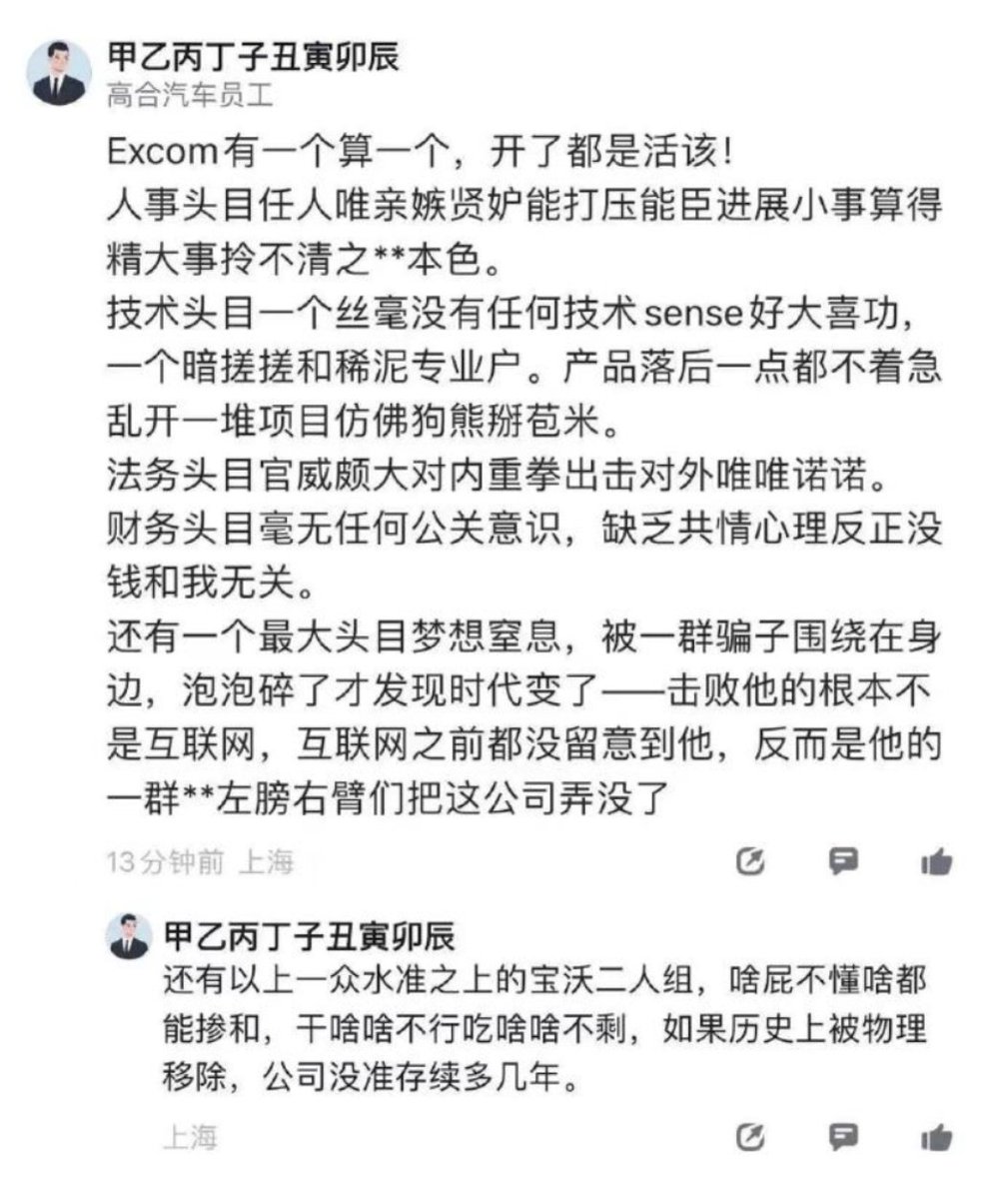Like the post dated 13分钟前
This screenshot has width=1008, height=1199.
(x=936, y=860)
